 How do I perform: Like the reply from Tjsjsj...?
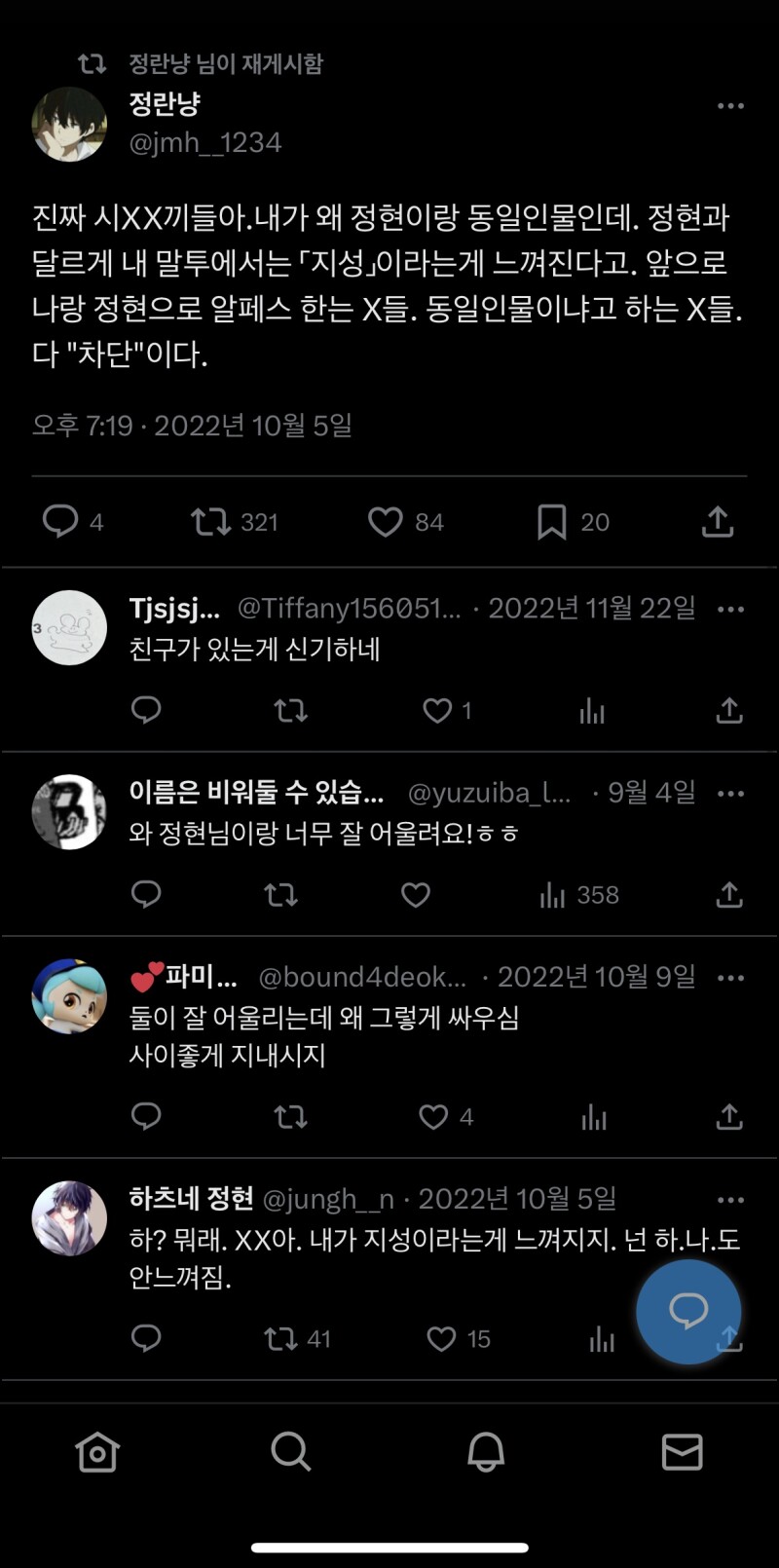(x=437, y=710)
